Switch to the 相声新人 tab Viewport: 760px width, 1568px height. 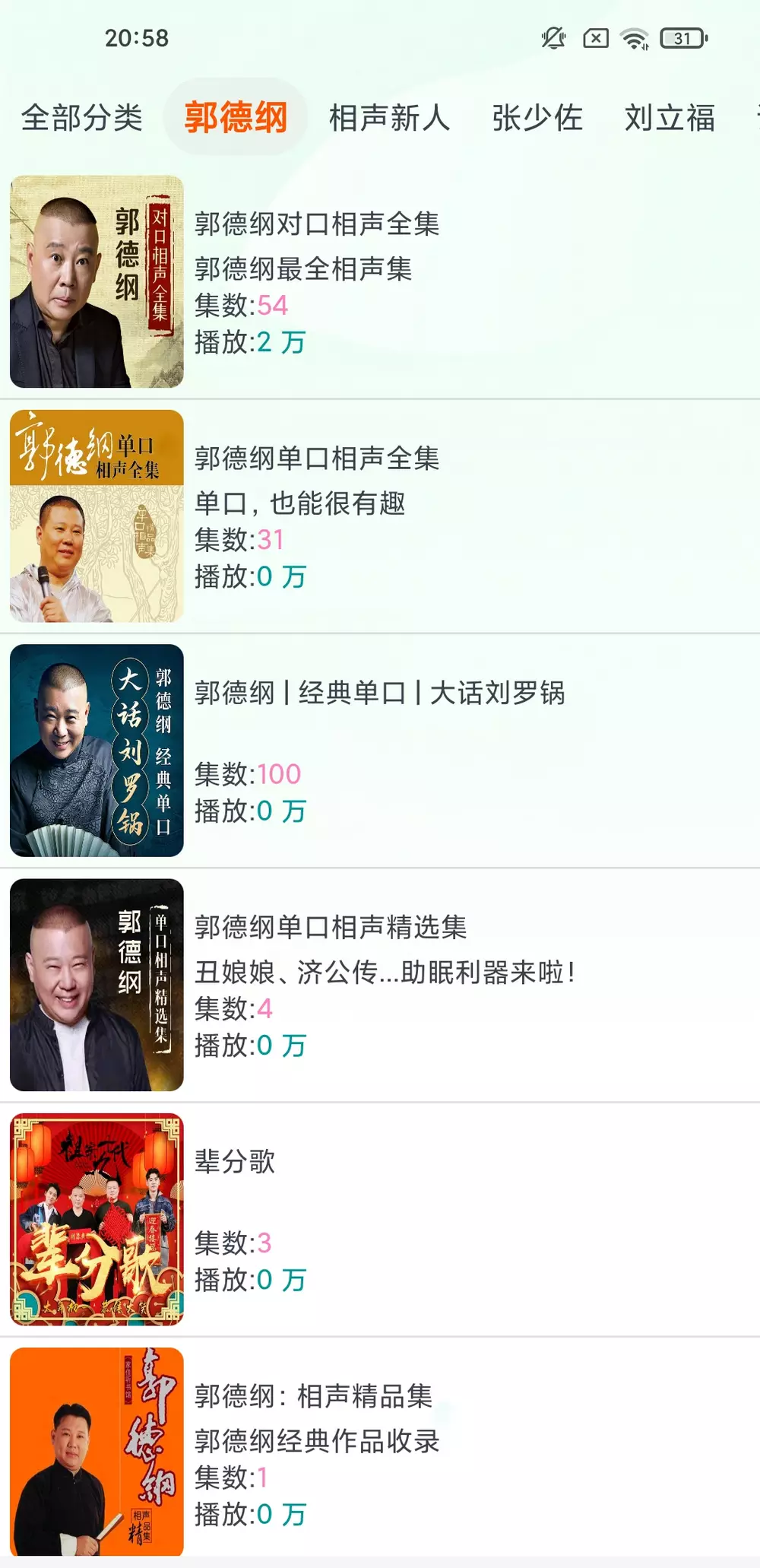pos(390,118)
